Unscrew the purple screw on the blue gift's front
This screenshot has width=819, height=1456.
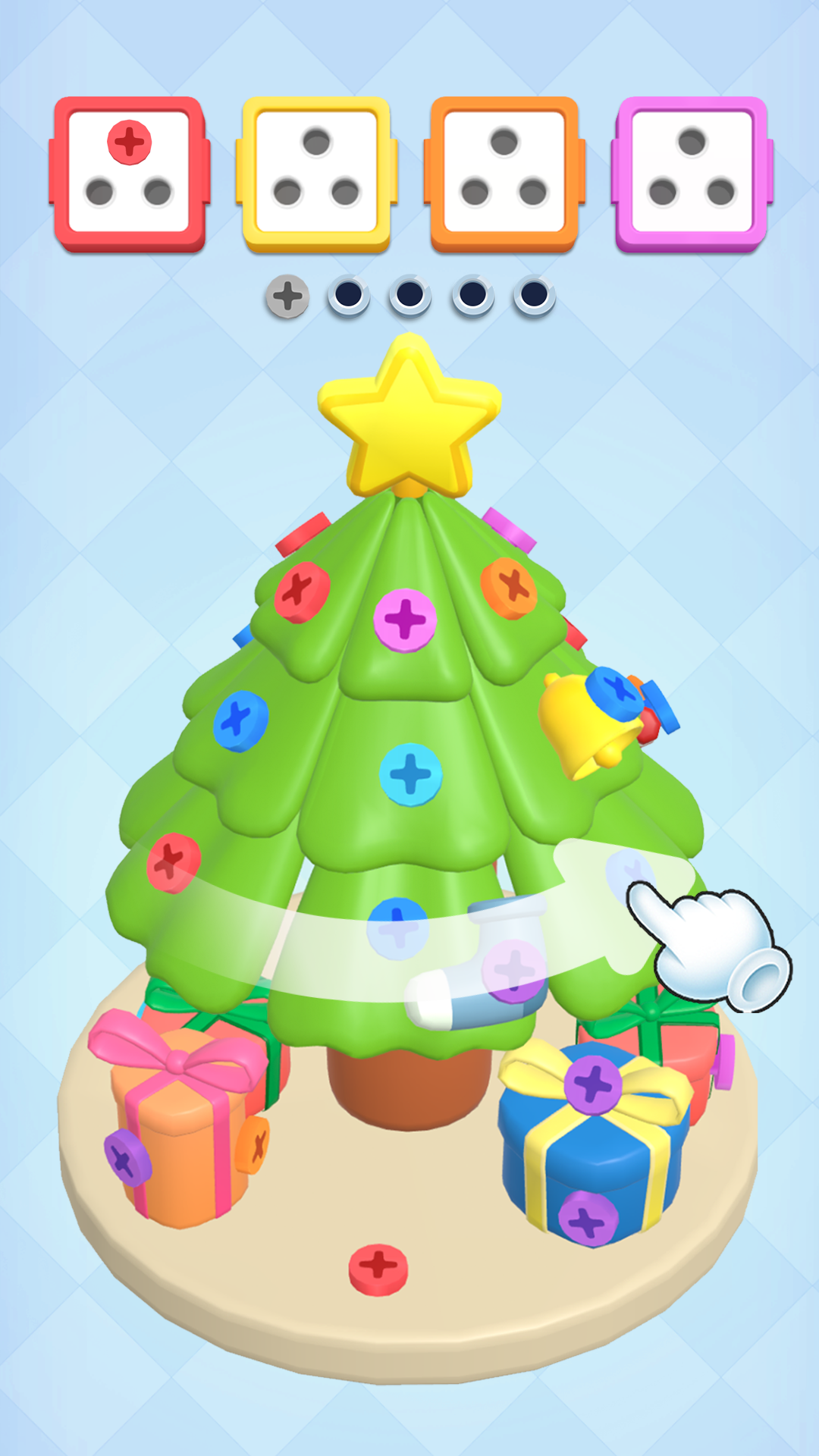tap(588, 1219)
